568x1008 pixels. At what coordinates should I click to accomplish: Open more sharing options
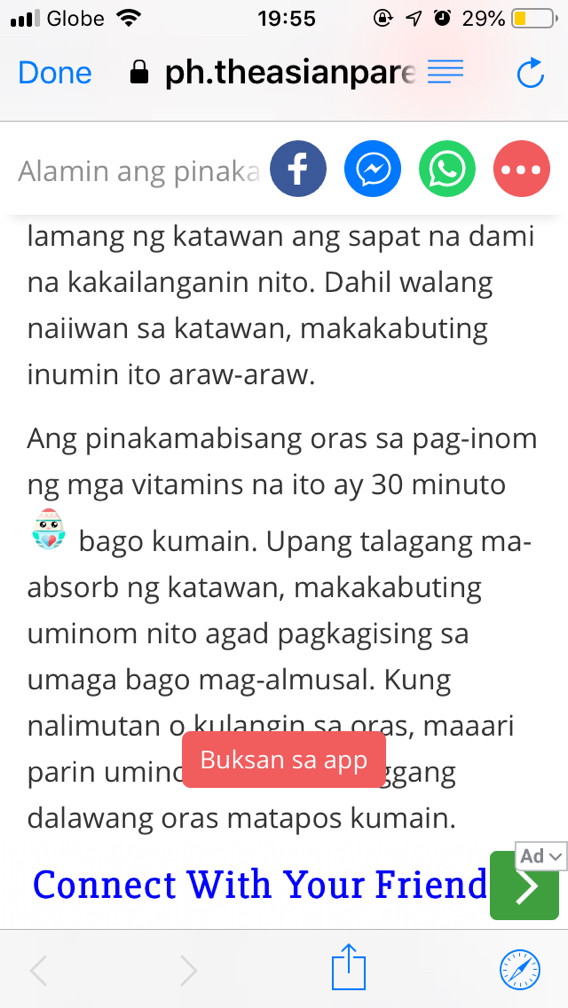pos(522,168)
